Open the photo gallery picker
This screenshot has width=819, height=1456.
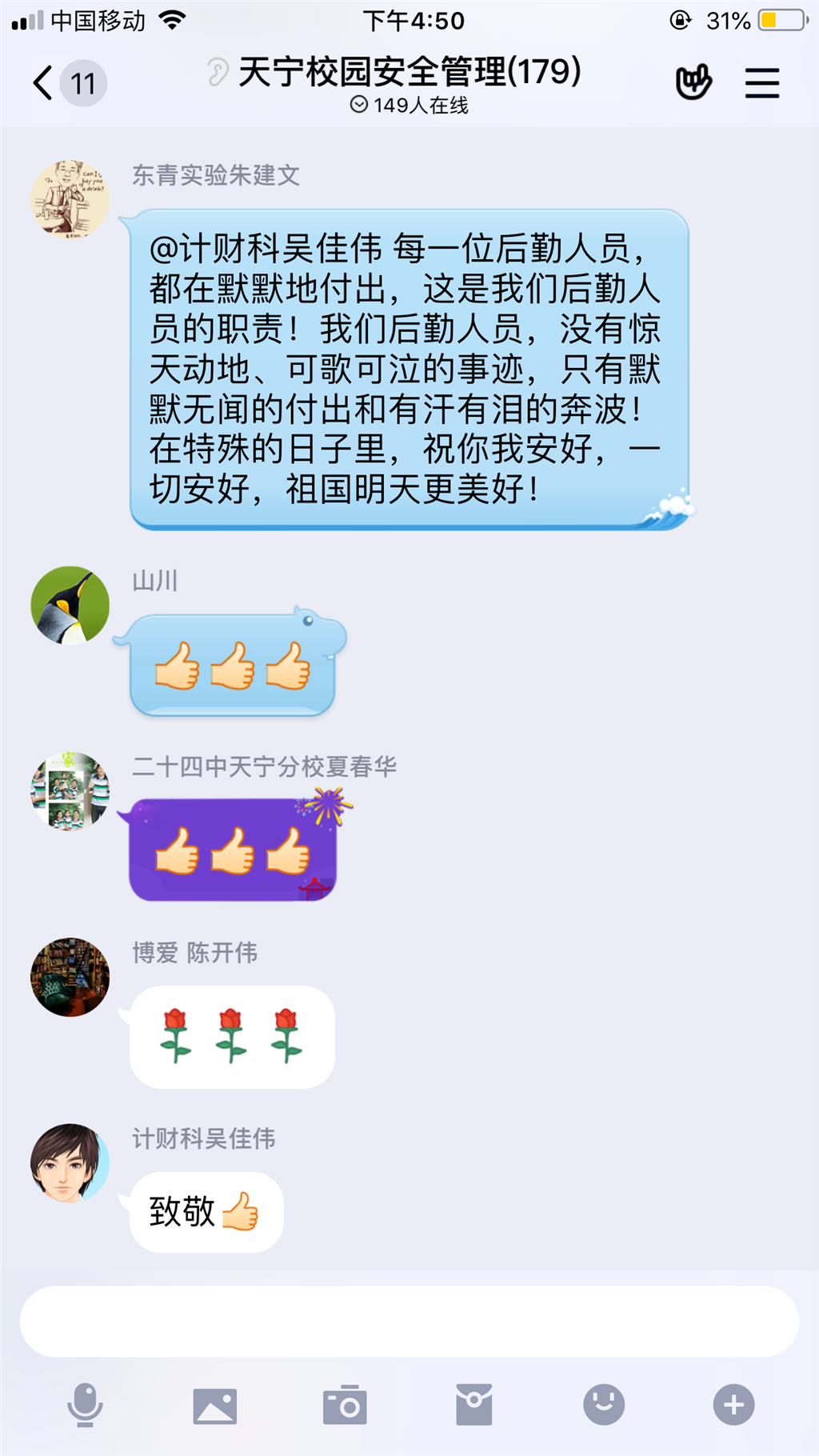point(214,1405)
